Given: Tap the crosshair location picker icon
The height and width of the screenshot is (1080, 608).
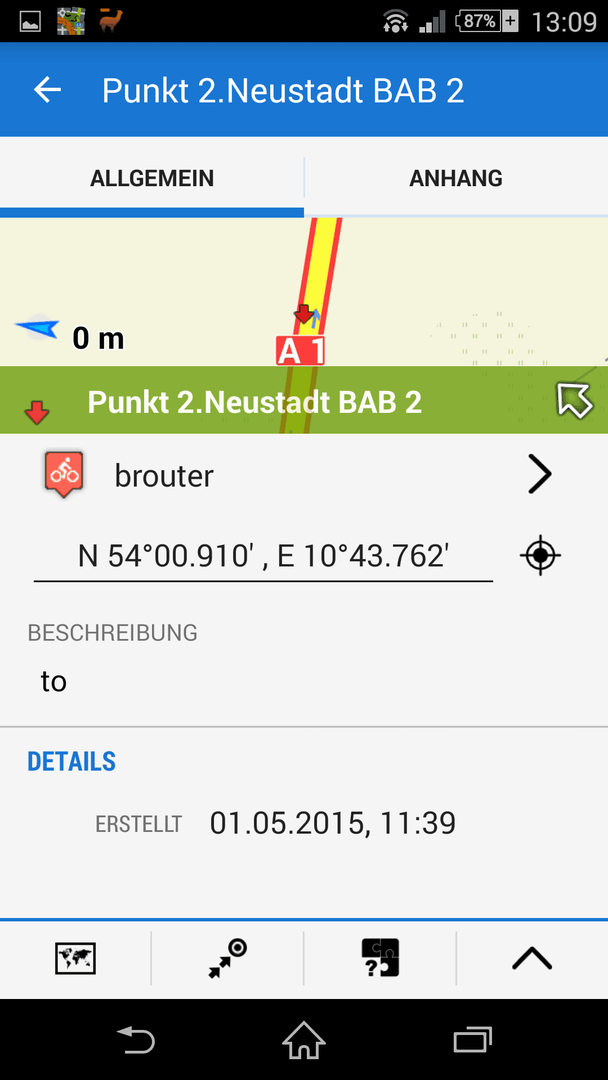Looking at the screenshot, I should pos(540,554).
